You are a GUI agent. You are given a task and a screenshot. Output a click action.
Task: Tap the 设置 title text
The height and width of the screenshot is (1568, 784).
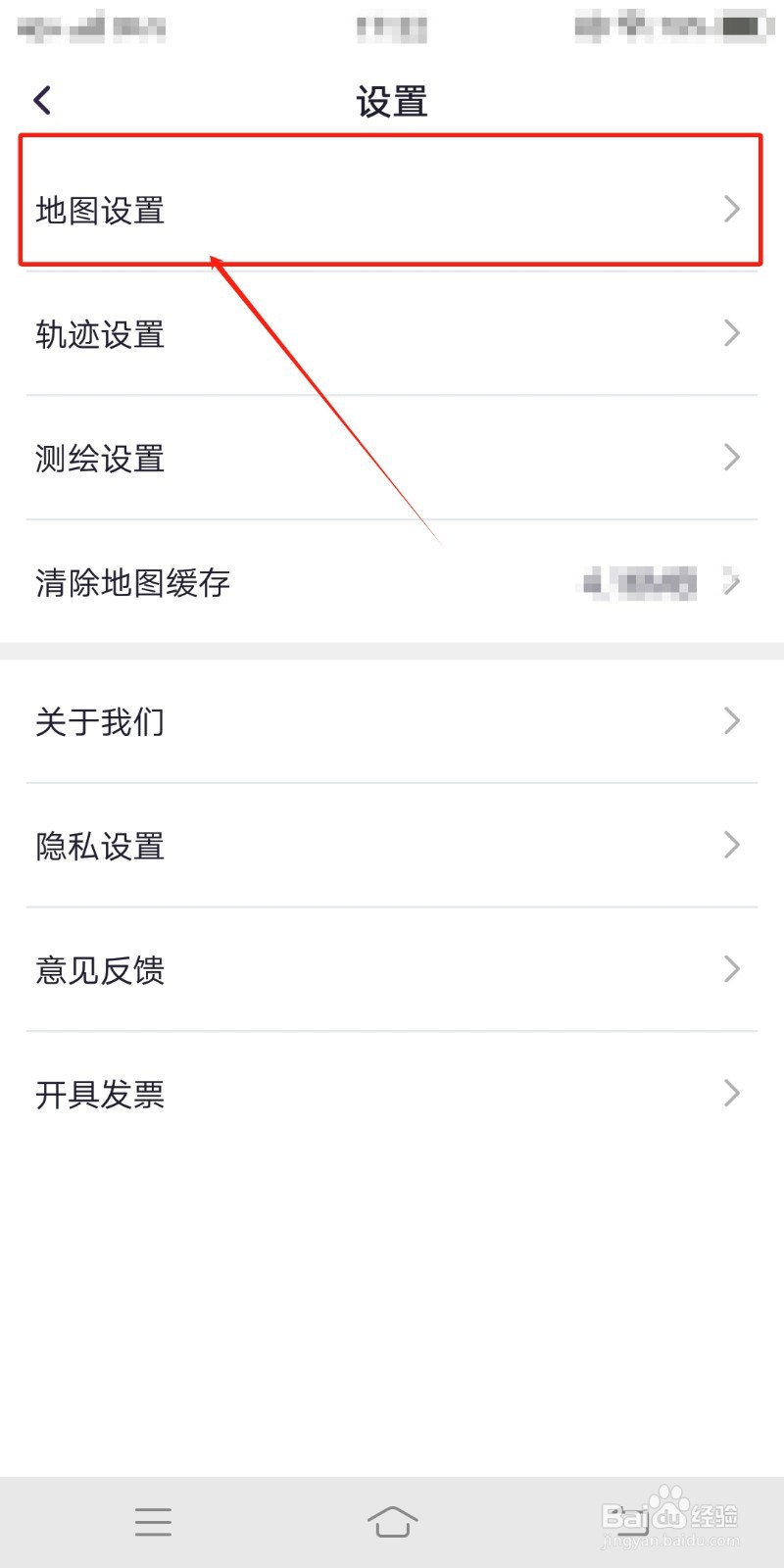(x=391, y=99)
